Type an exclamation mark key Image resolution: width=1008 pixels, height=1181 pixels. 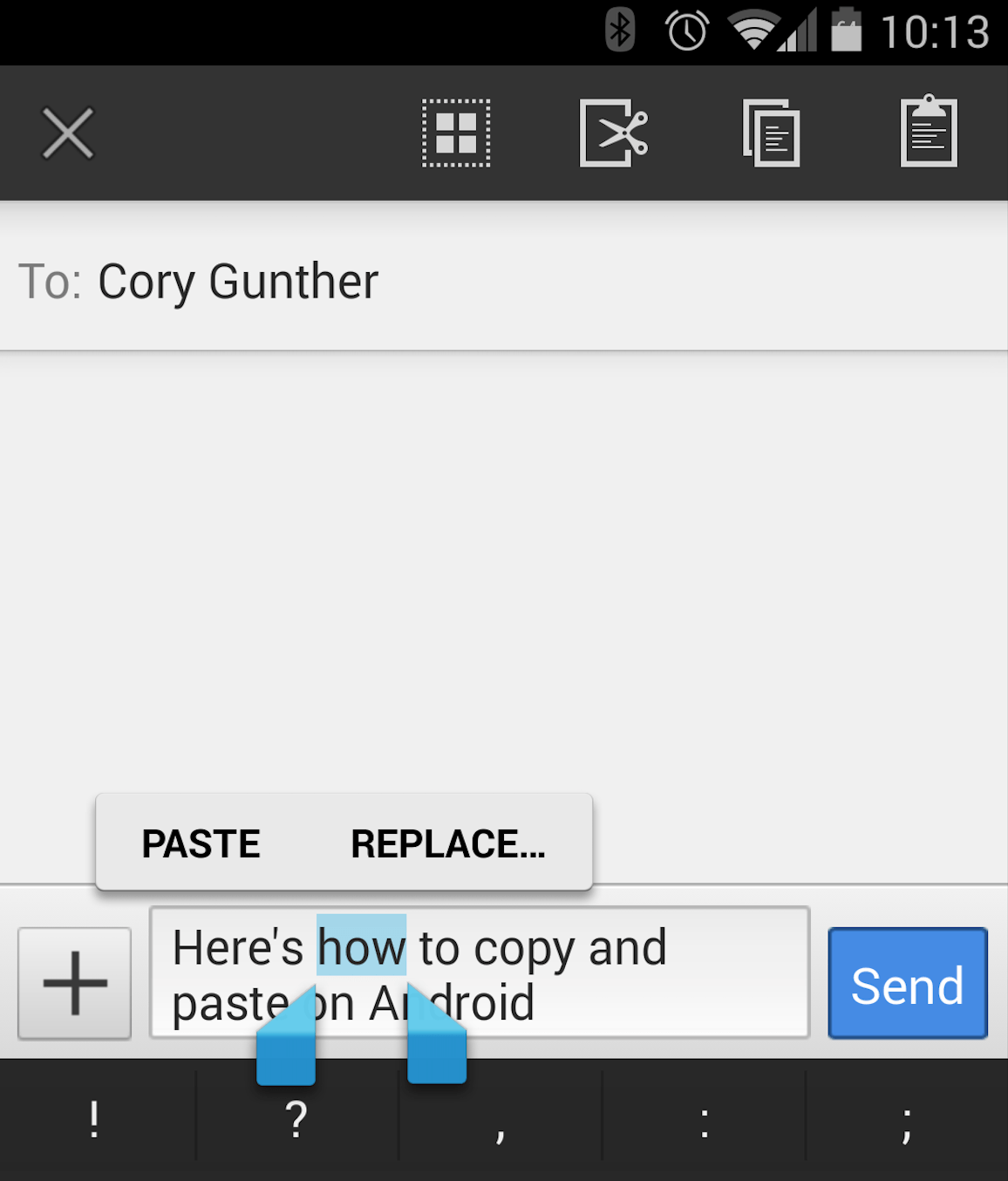point(94,1119)
